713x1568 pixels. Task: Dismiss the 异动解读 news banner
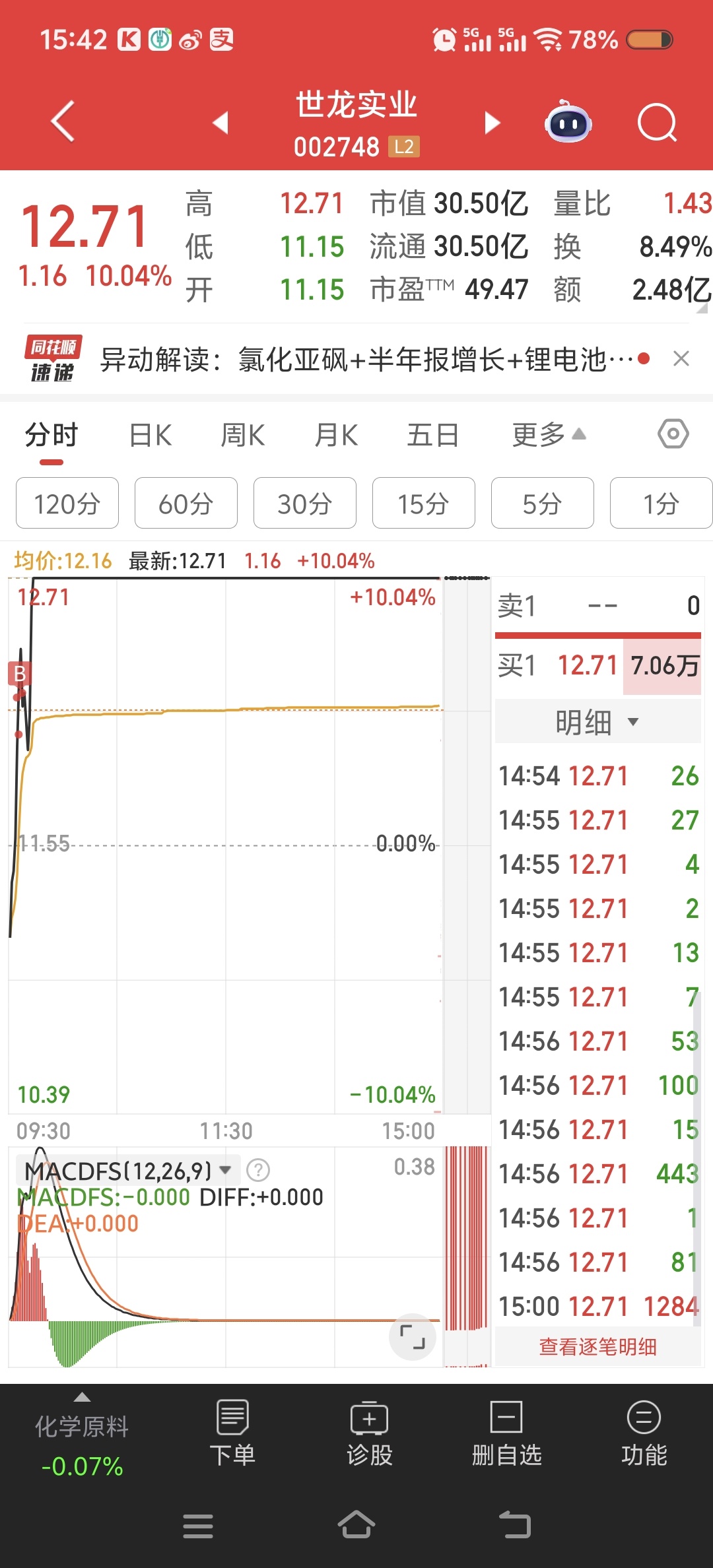681,359
